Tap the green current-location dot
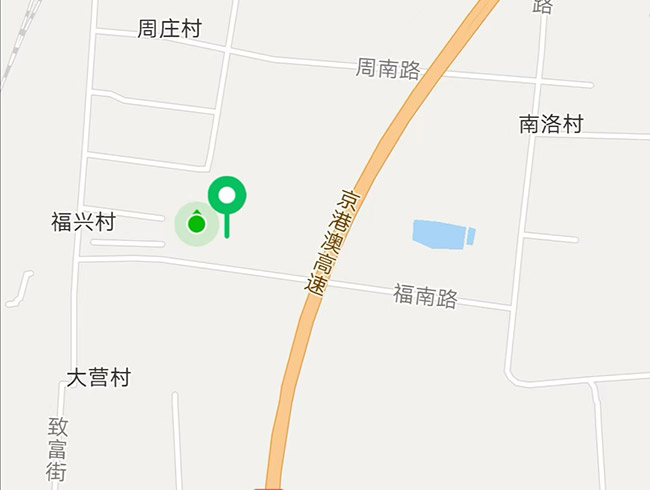 click(197, 224)
